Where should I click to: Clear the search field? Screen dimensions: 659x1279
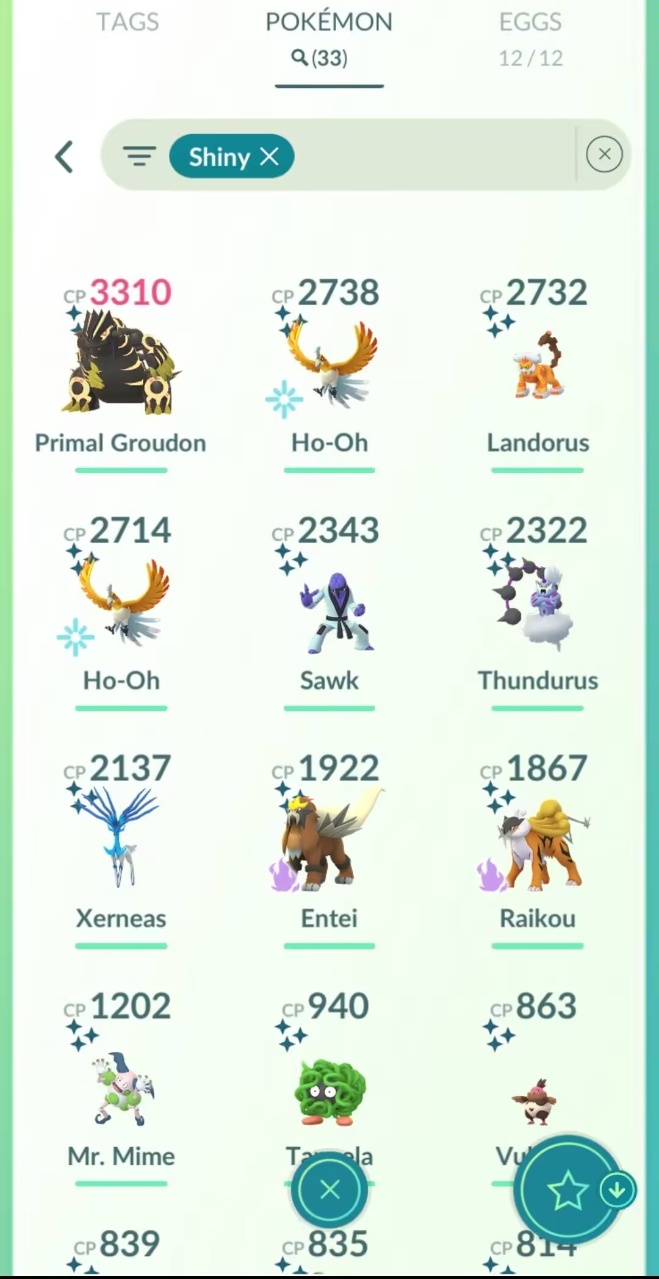604,154
